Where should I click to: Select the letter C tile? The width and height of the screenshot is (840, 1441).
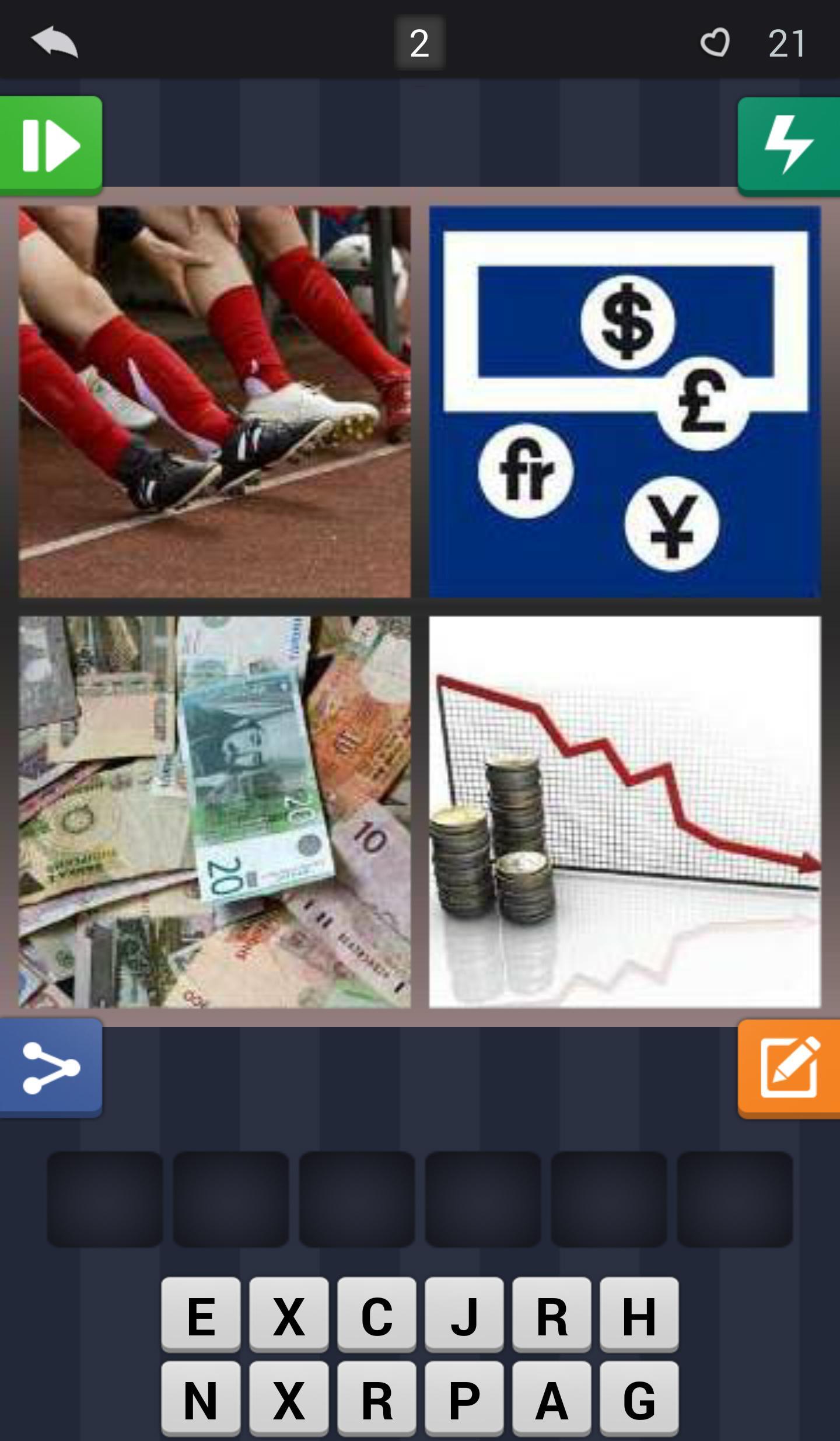pyautogui.click(x=376, y=1315)
